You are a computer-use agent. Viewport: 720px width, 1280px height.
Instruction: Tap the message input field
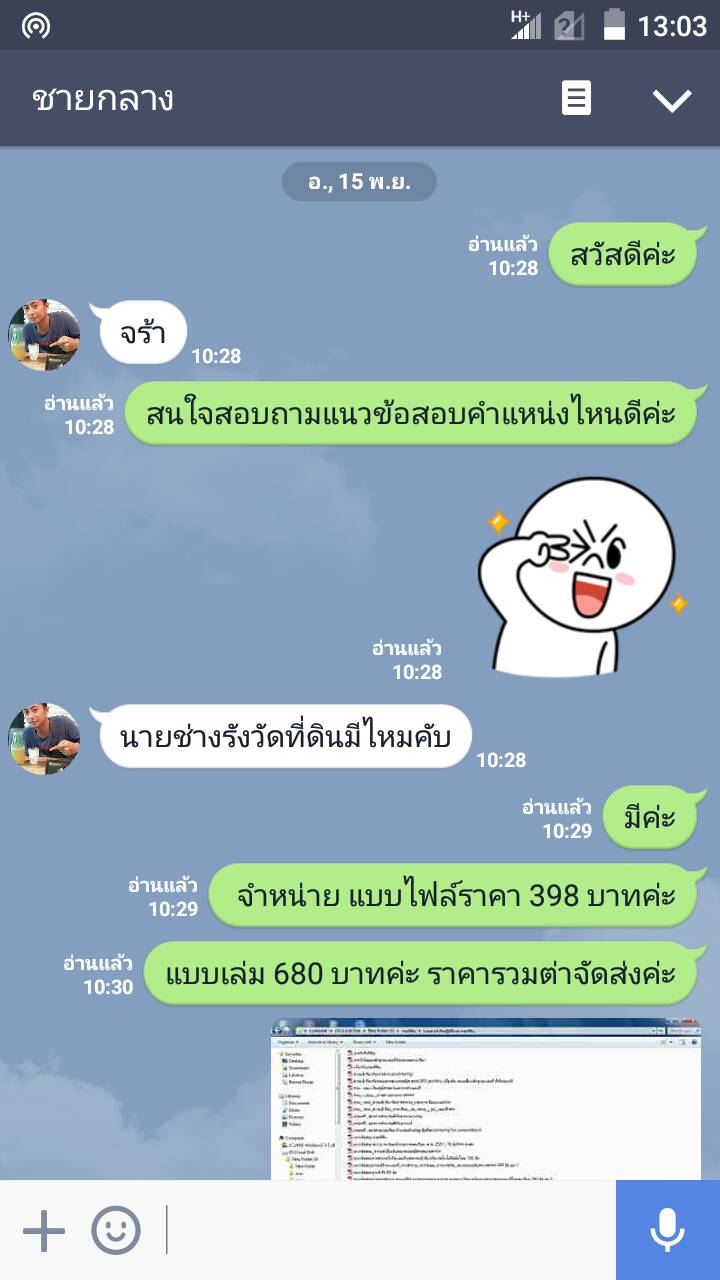coord(390,1230)
